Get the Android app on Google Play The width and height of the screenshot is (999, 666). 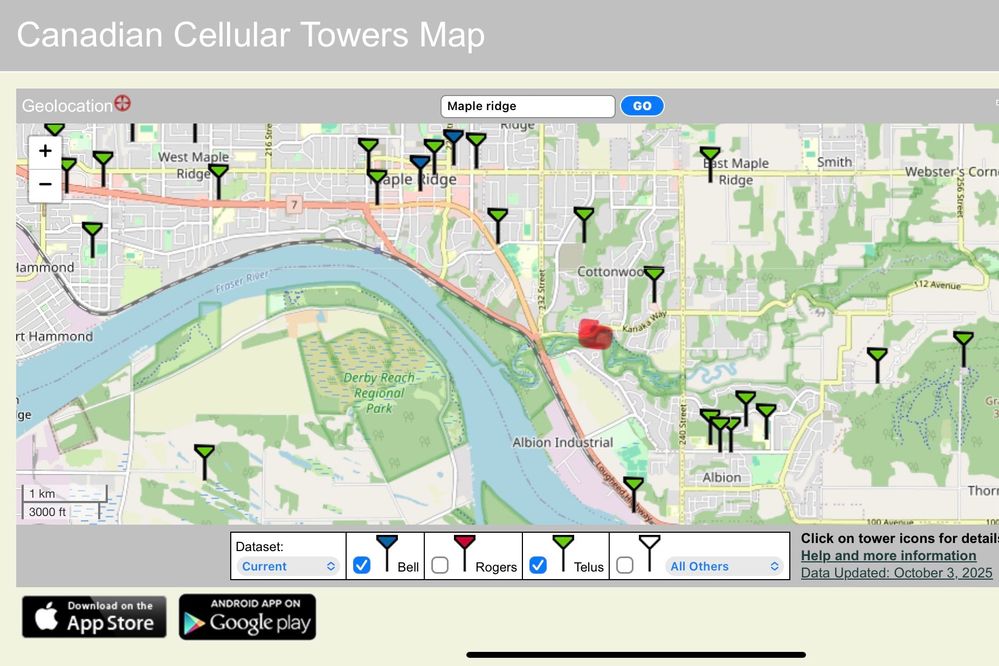[x=247, y=617]
